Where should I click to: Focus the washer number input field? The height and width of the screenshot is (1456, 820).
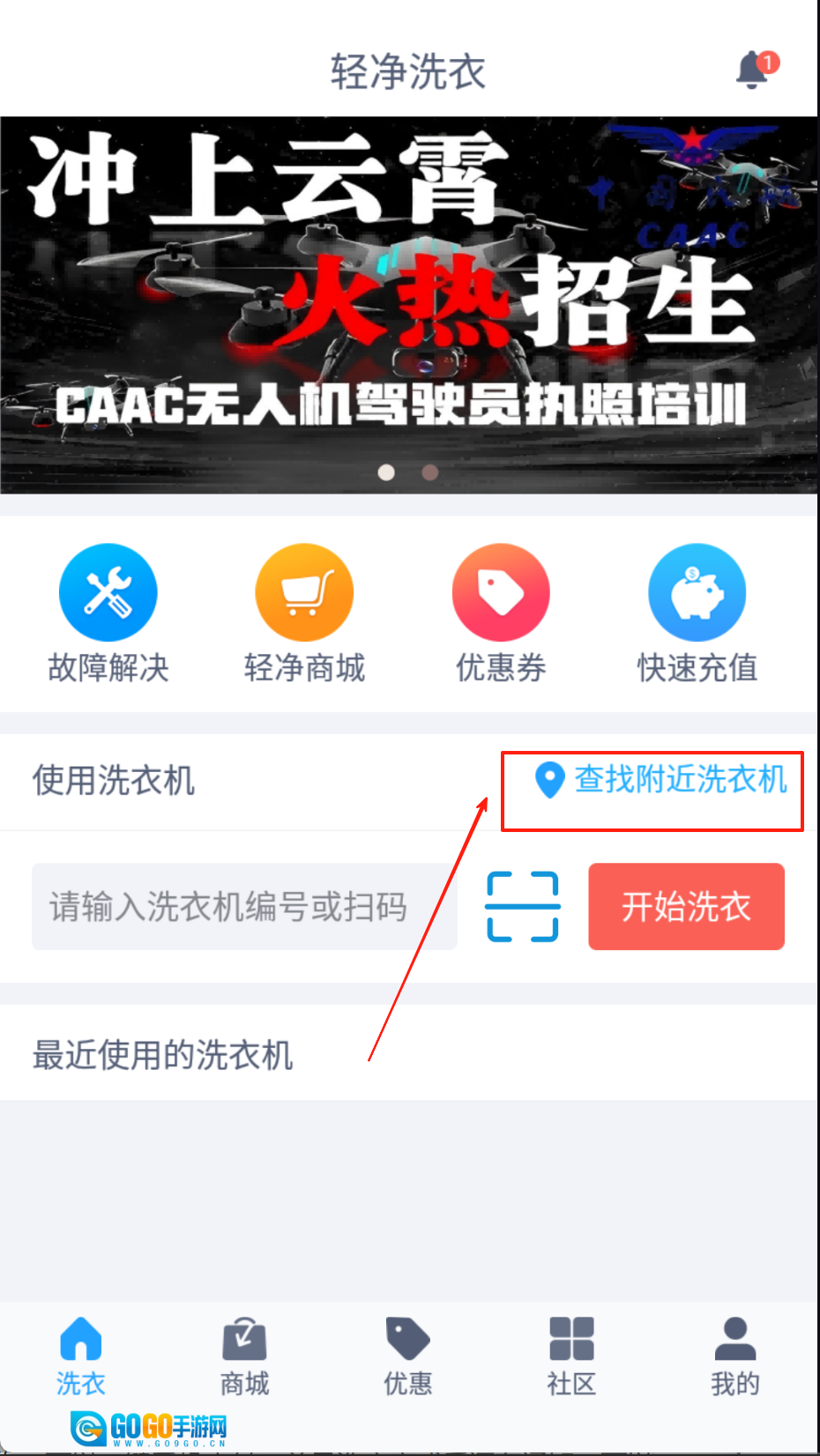click(x=243, y=907)
